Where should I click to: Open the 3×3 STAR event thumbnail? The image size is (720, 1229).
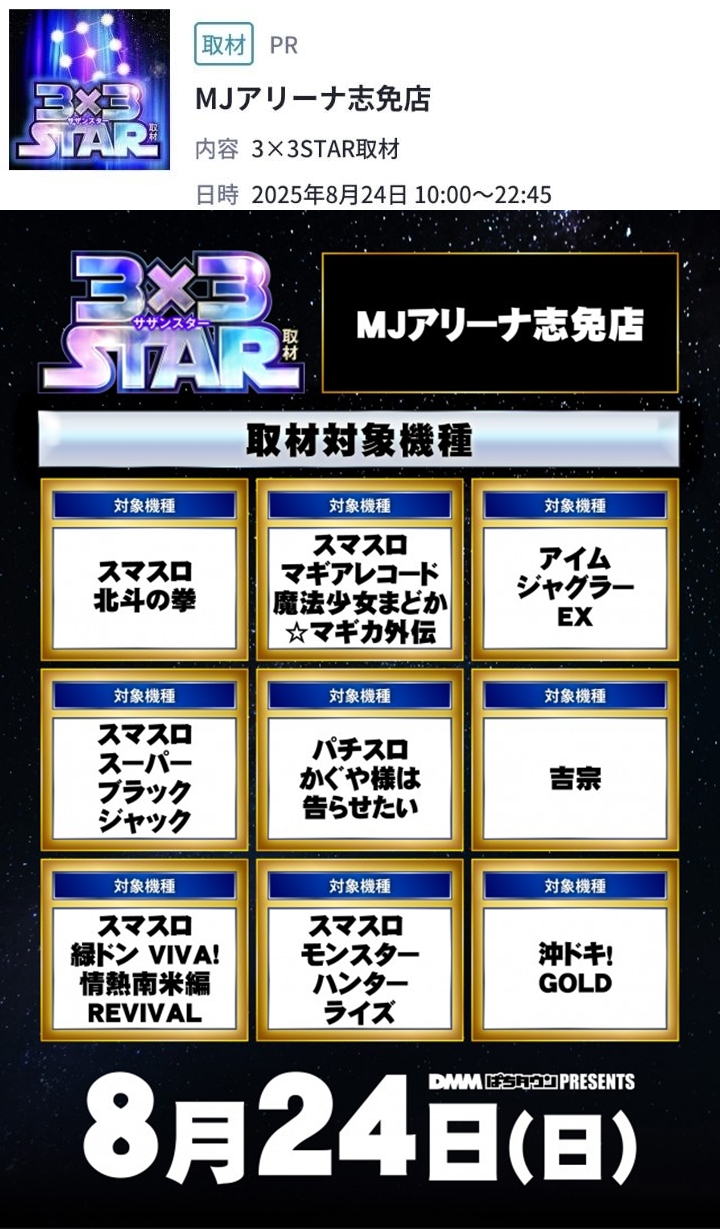click(x=90, y=90)
